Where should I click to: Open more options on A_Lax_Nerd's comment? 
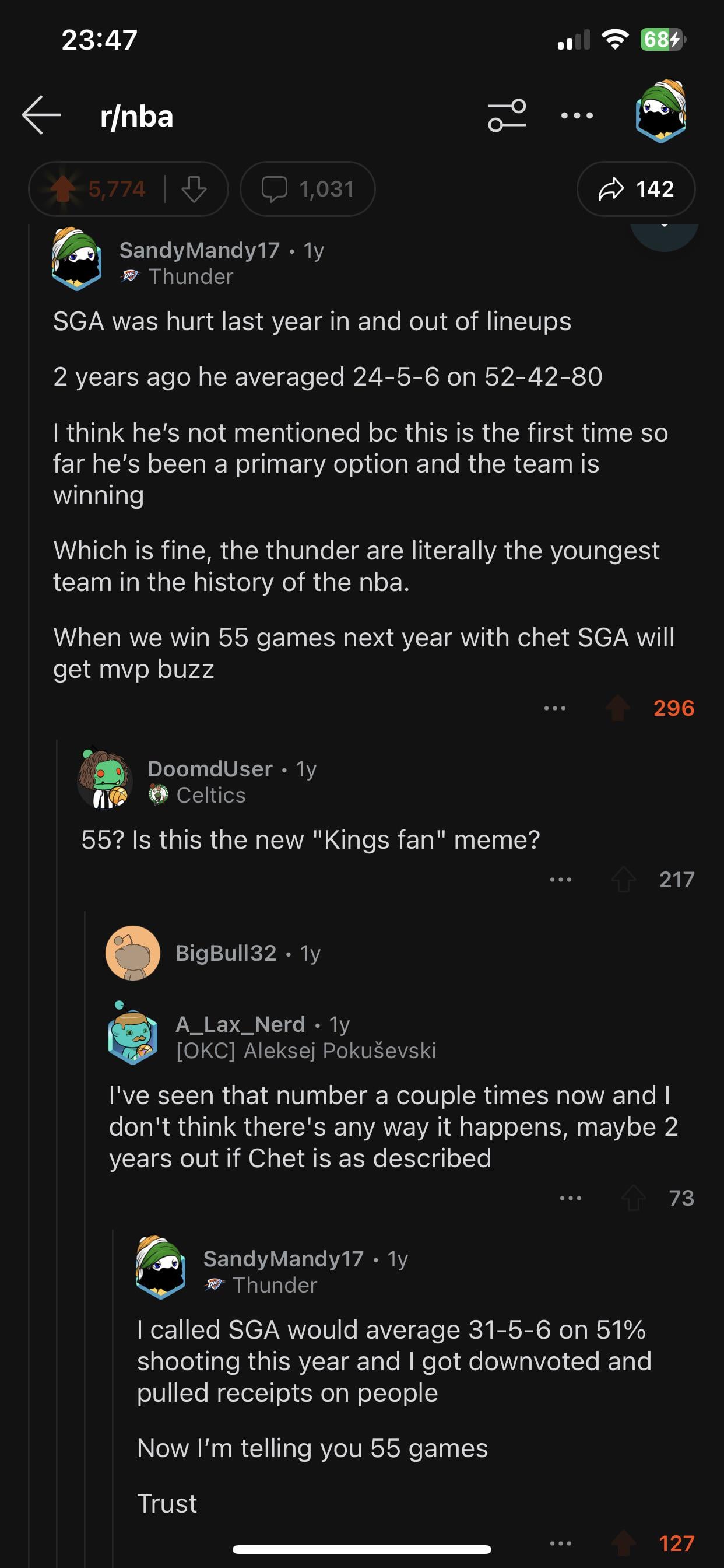click(570, 1199)
